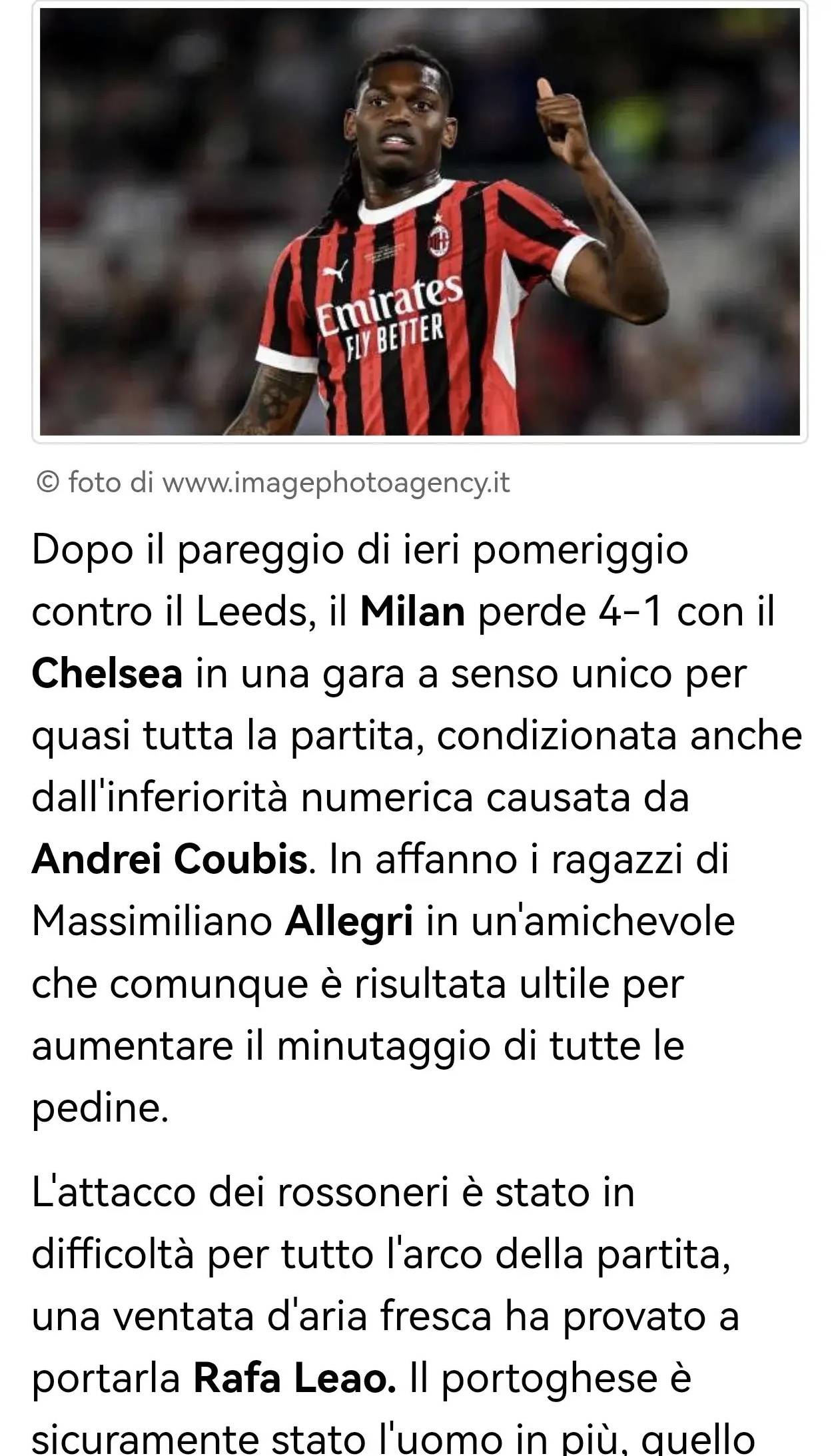Open the article photo of the Milan player
The width and height of the screenshot is (838, 1456).
point(420,222)
